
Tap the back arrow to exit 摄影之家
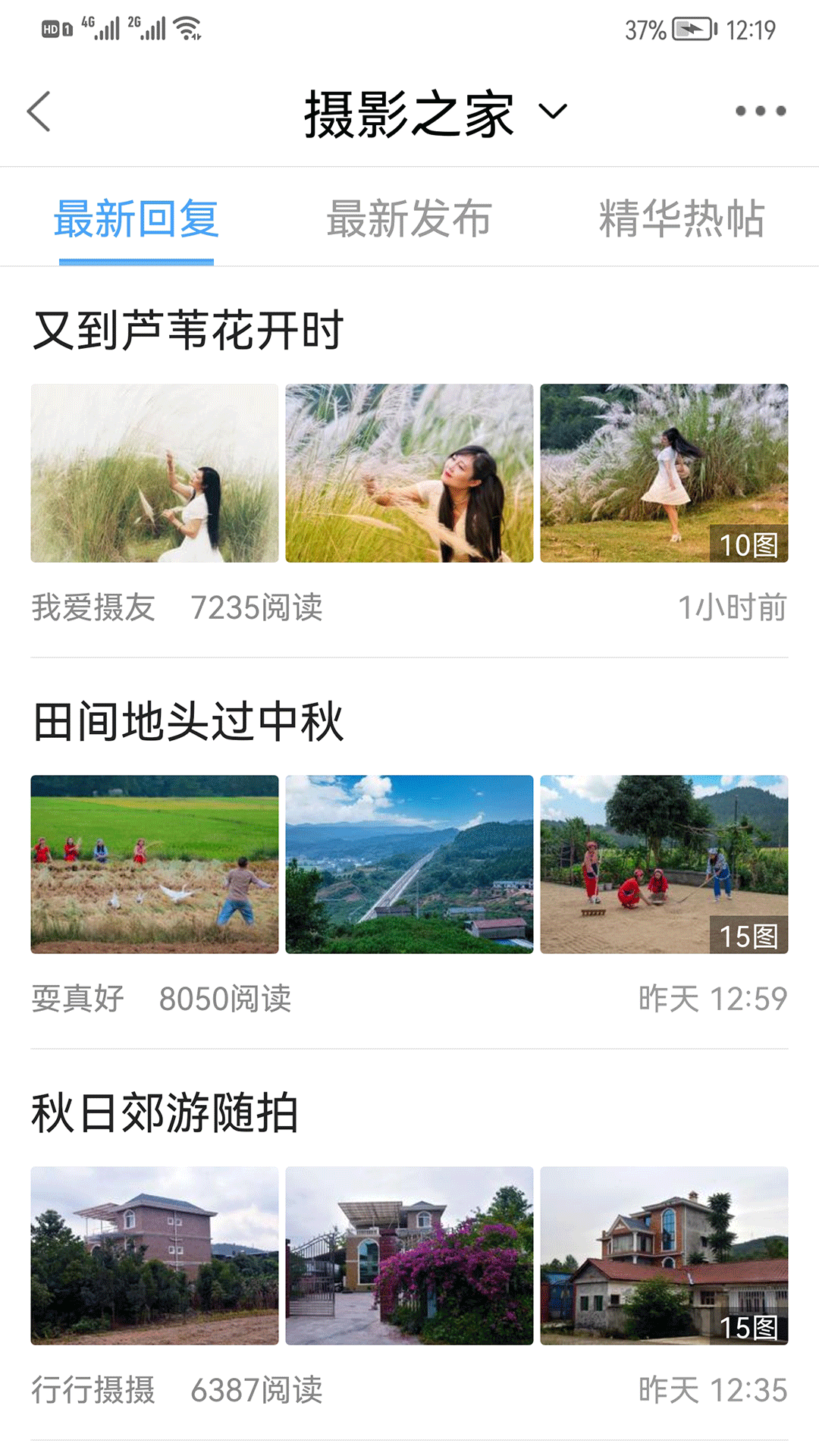pos(36,111)
